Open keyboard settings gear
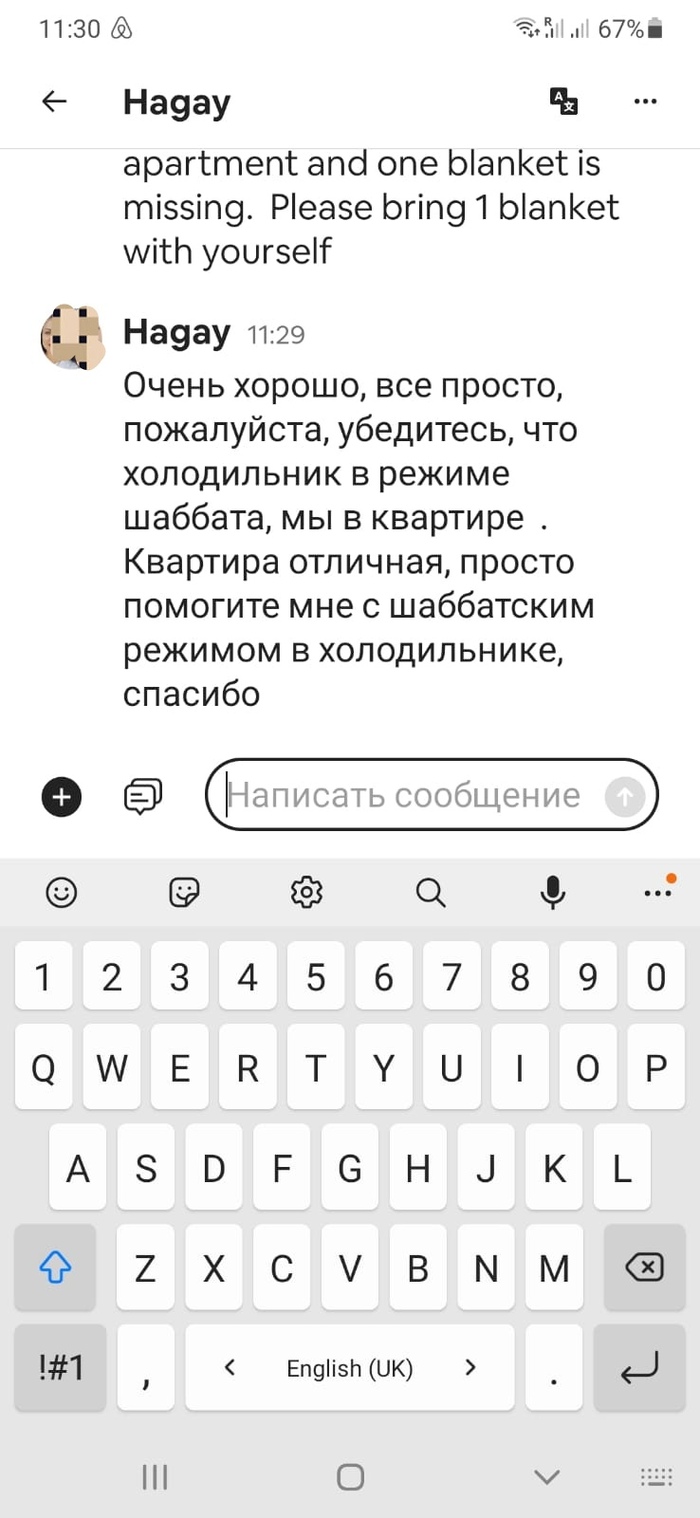This screenshot has height=1518, width=700. point(307,891)
